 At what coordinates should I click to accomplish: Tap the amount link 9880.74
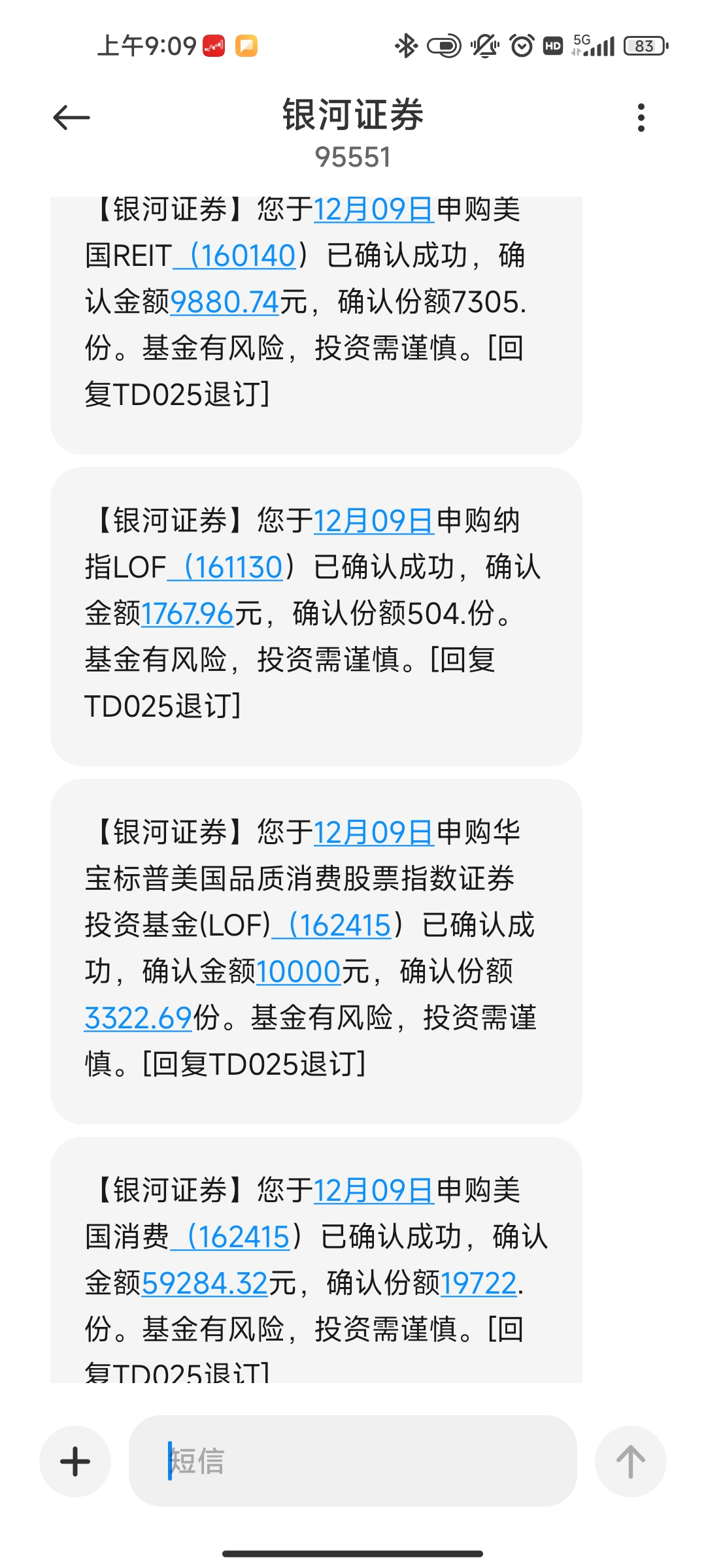(x=225, y=302)
